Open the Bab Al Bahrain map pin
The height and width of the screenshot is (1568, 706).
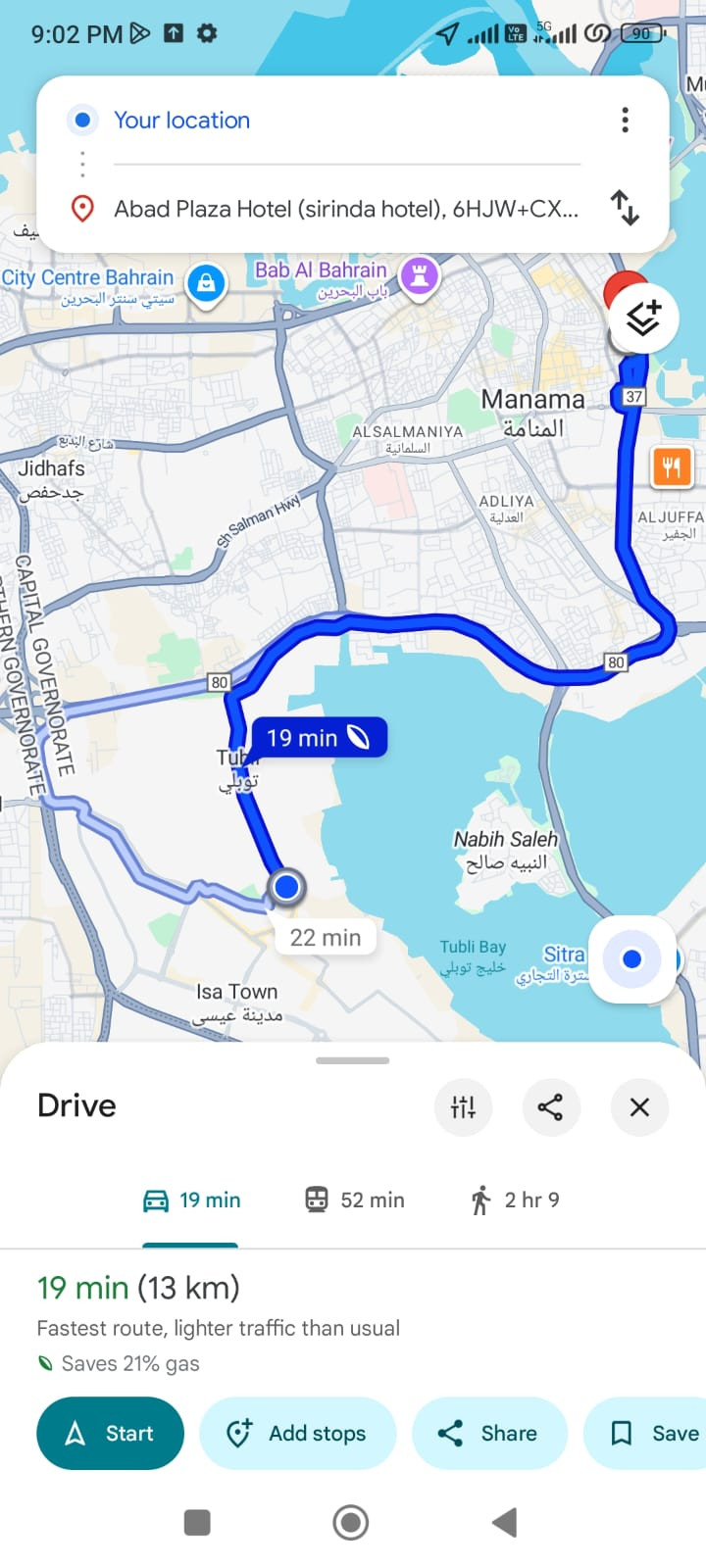419,274
